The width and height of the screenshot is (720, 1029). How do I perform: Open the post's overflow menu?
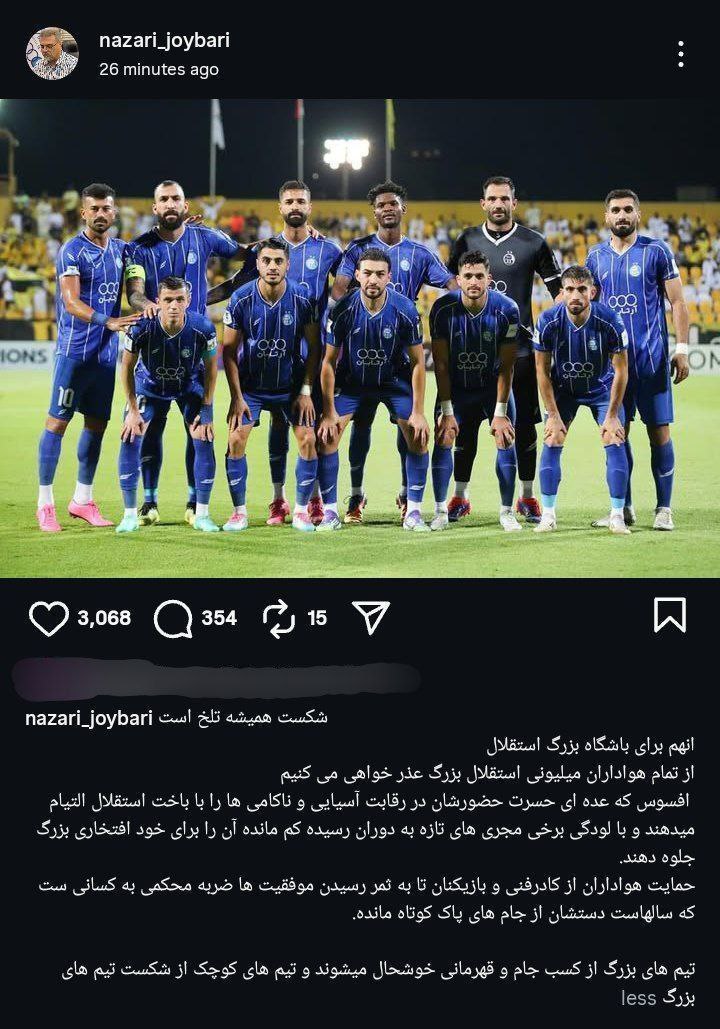point(680,54)
